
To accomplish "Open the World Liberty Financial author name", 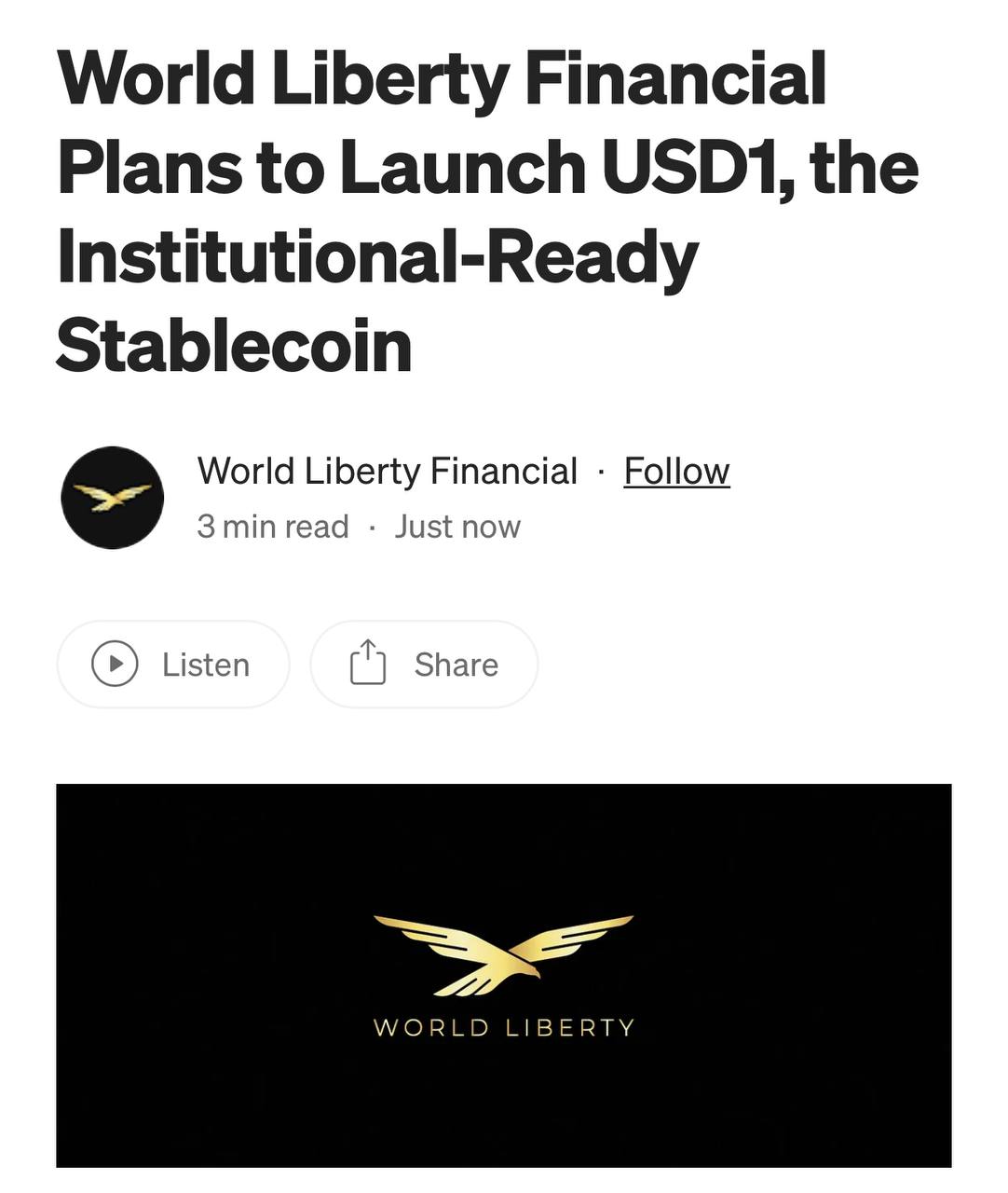I will pyautogui.click(x=387, y=472).
